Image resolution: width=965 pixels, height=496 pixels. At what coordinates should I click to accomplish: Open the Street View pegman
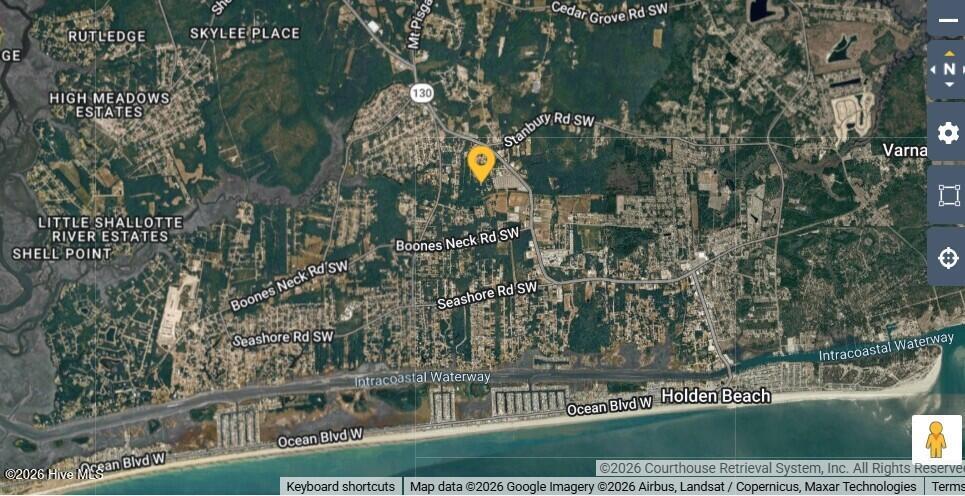[x=936, y=440]
